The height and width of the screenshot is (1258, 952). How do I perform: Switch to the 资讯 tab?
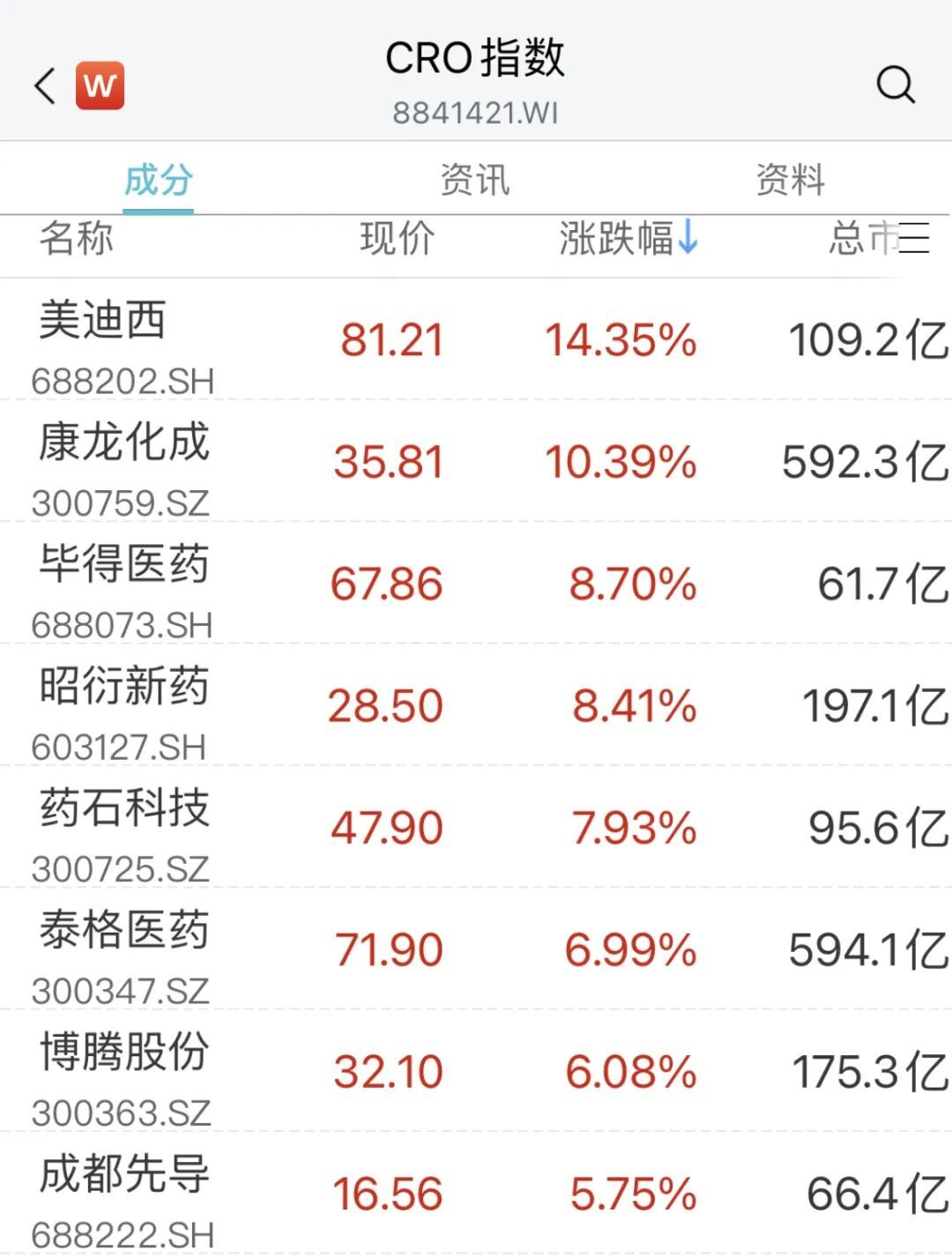[x=474, y=180]
